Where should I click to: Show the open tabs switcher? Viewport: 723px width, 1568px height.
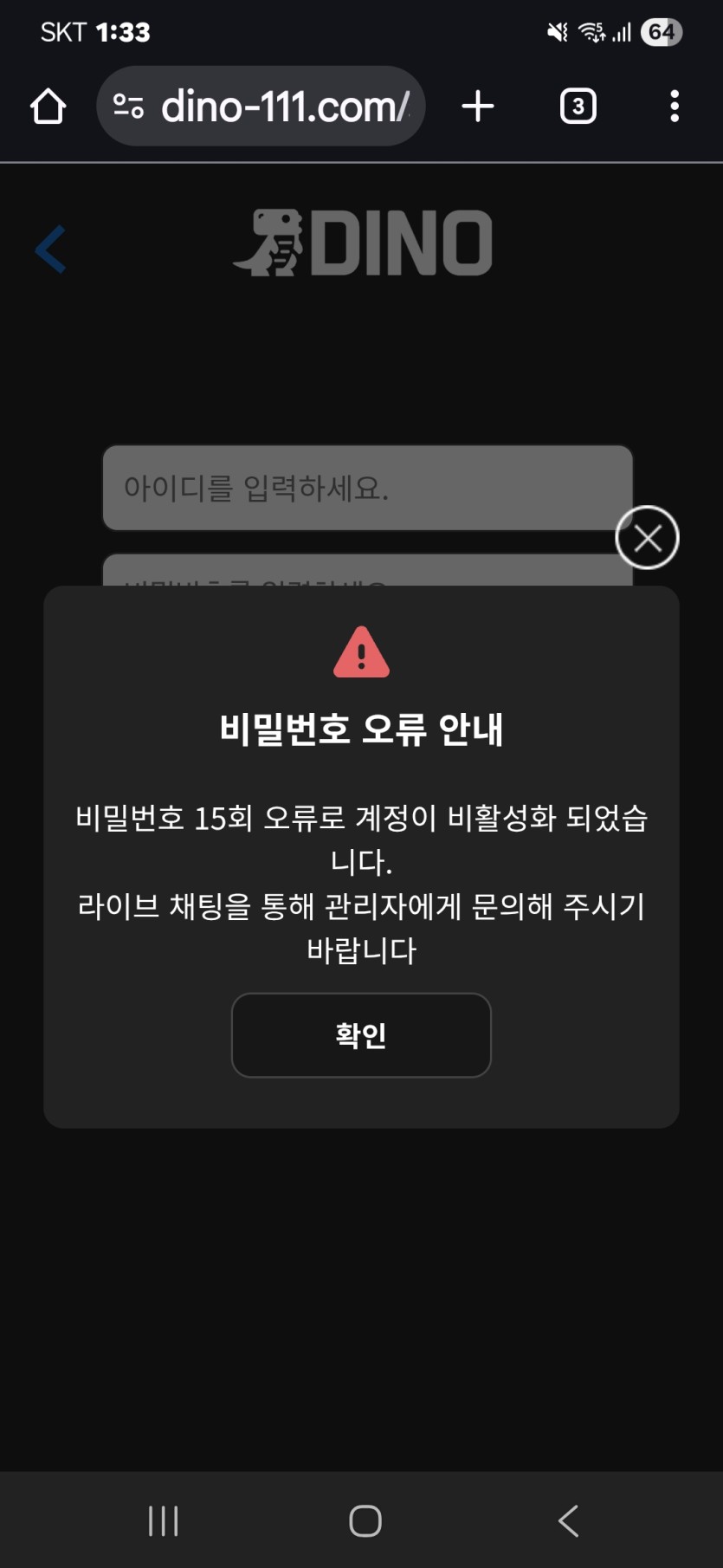578,107
